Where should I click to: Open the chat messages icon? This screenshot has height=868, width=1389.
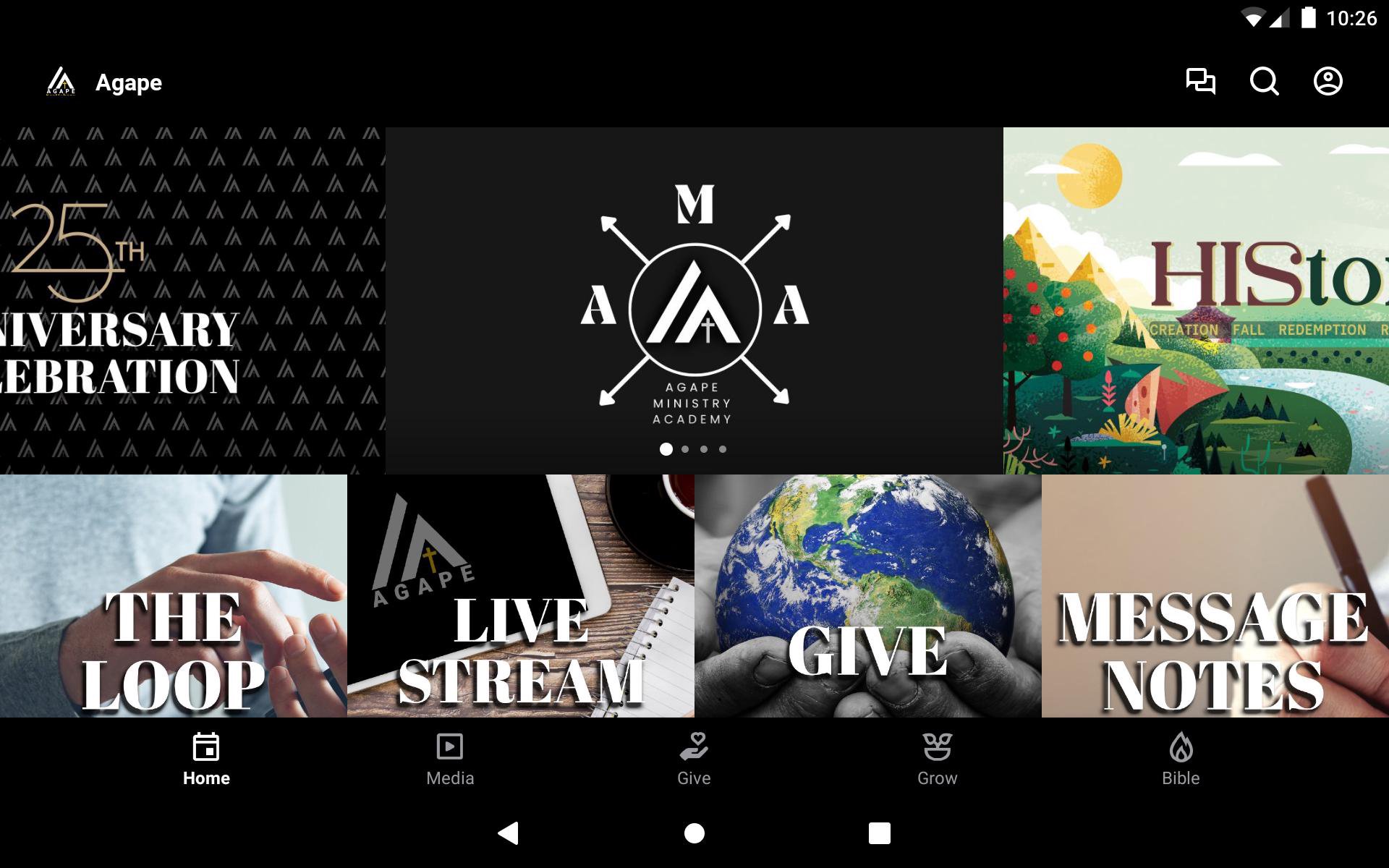(x=1200, y=81)
